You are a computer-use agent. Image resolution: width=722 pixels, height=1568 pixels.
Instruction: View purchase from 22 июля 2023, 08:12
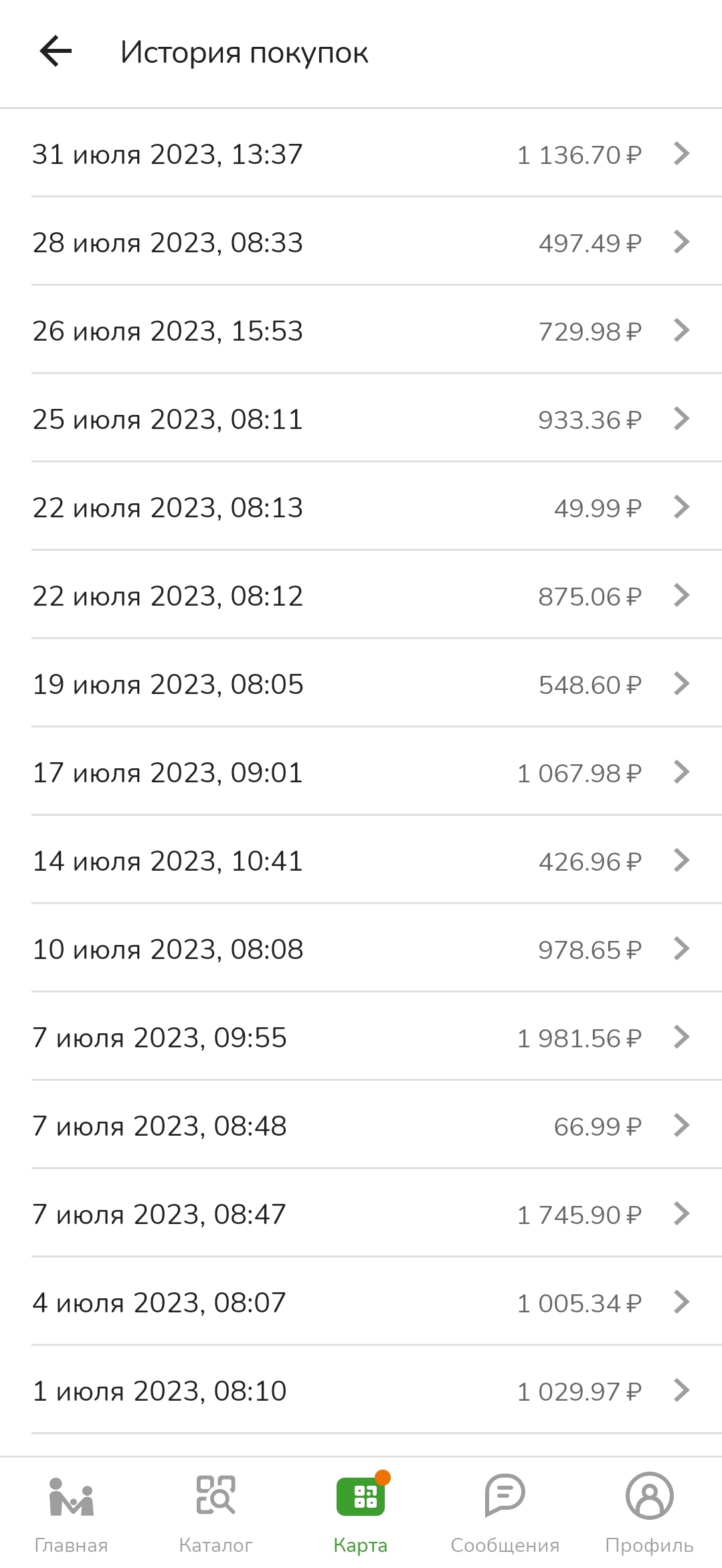click(361, 596)
